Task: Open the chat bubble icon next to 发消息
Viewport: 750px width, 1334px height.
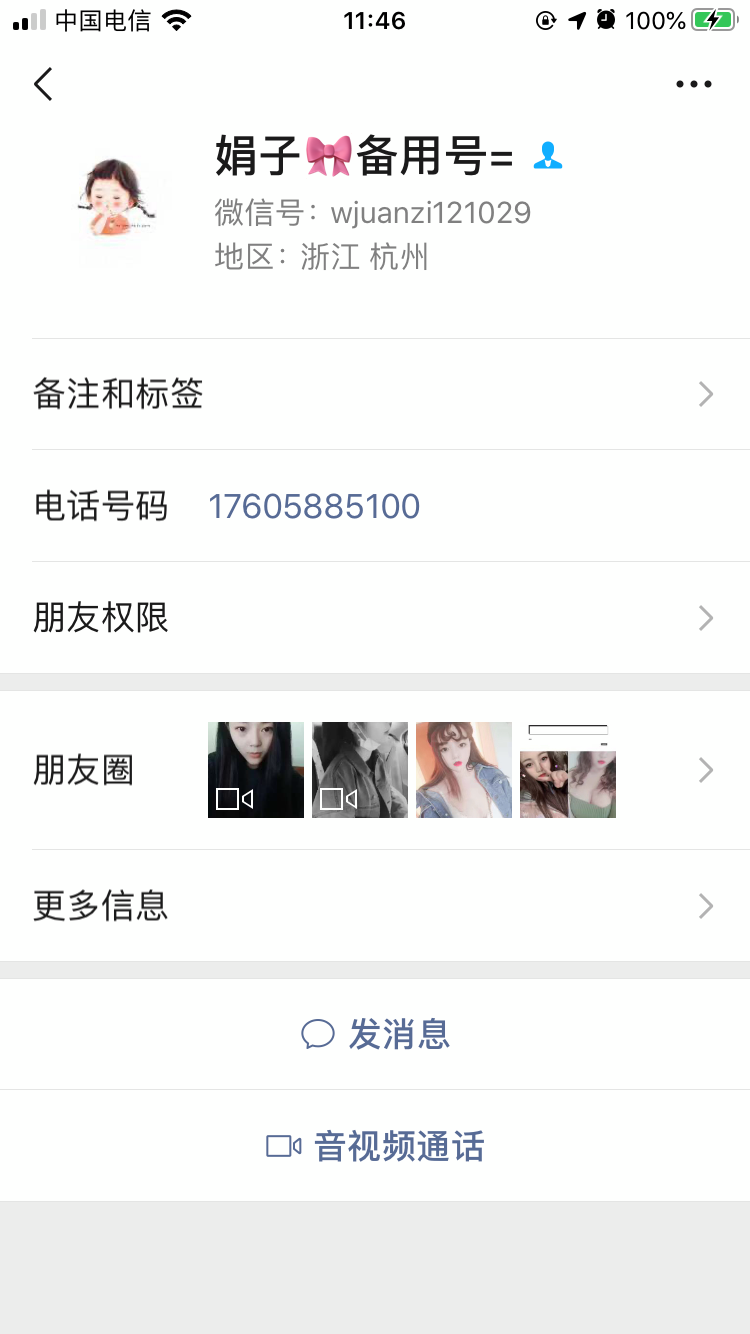Action: (318, 1034)
